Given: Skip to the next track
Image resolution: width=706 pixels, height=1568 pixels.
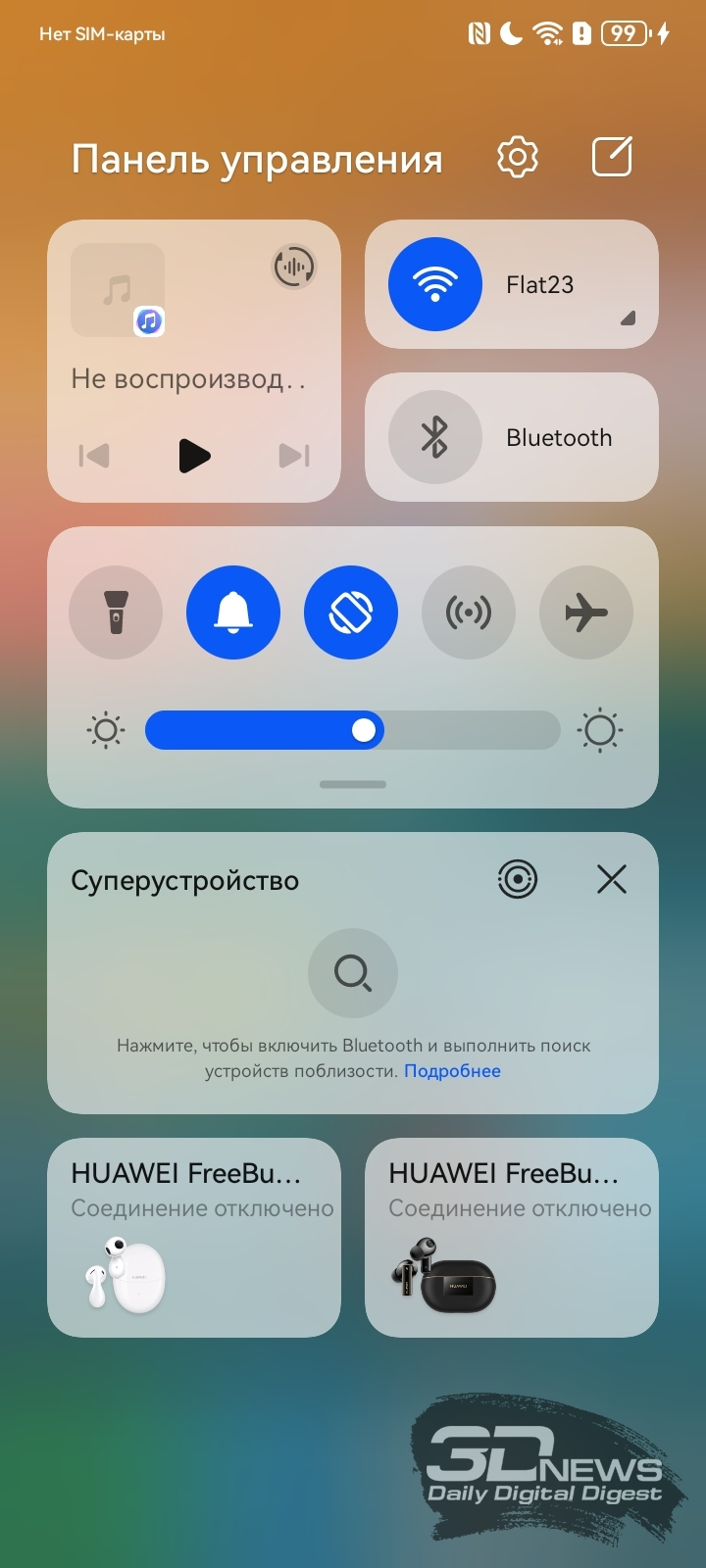Looking at the screenshot, I should (294, 456).
